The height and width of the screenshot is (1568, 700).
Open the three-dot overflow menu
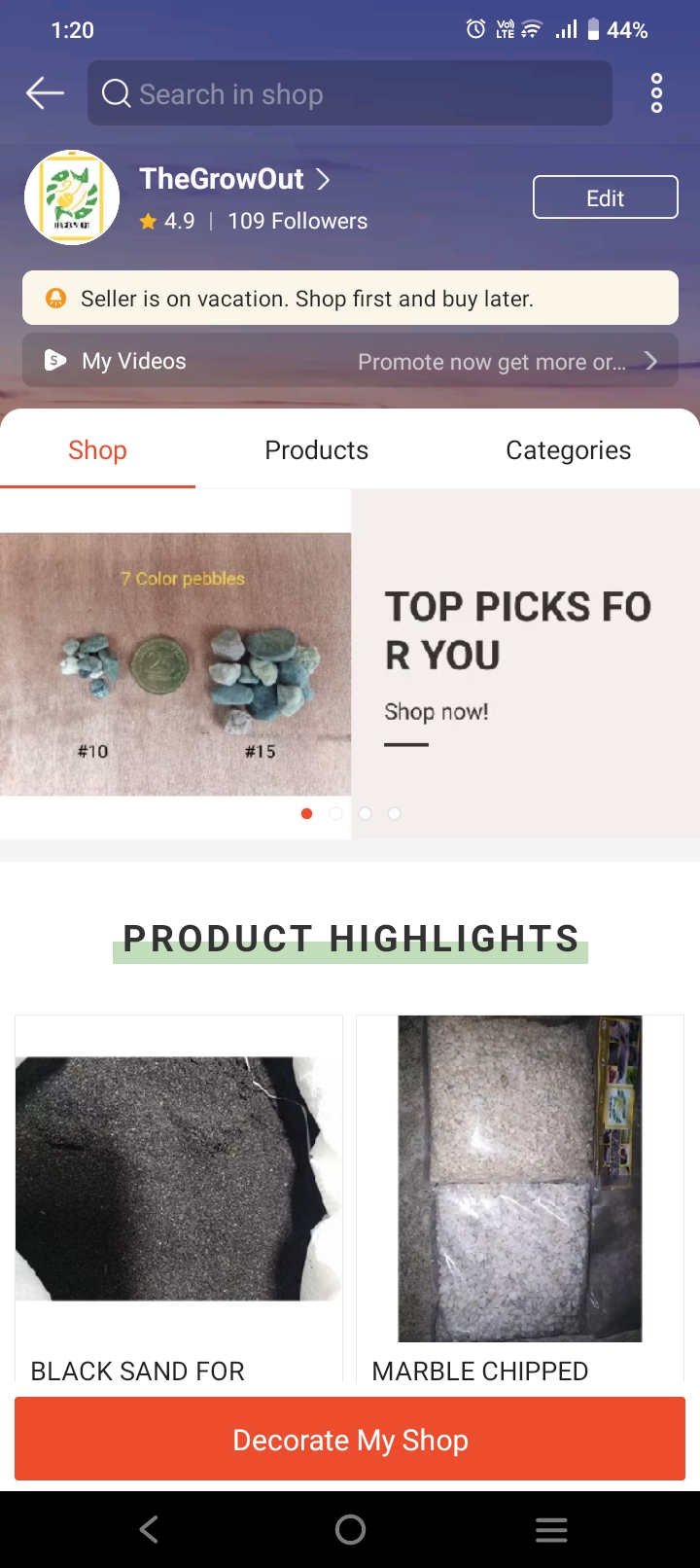coord(656,93)
